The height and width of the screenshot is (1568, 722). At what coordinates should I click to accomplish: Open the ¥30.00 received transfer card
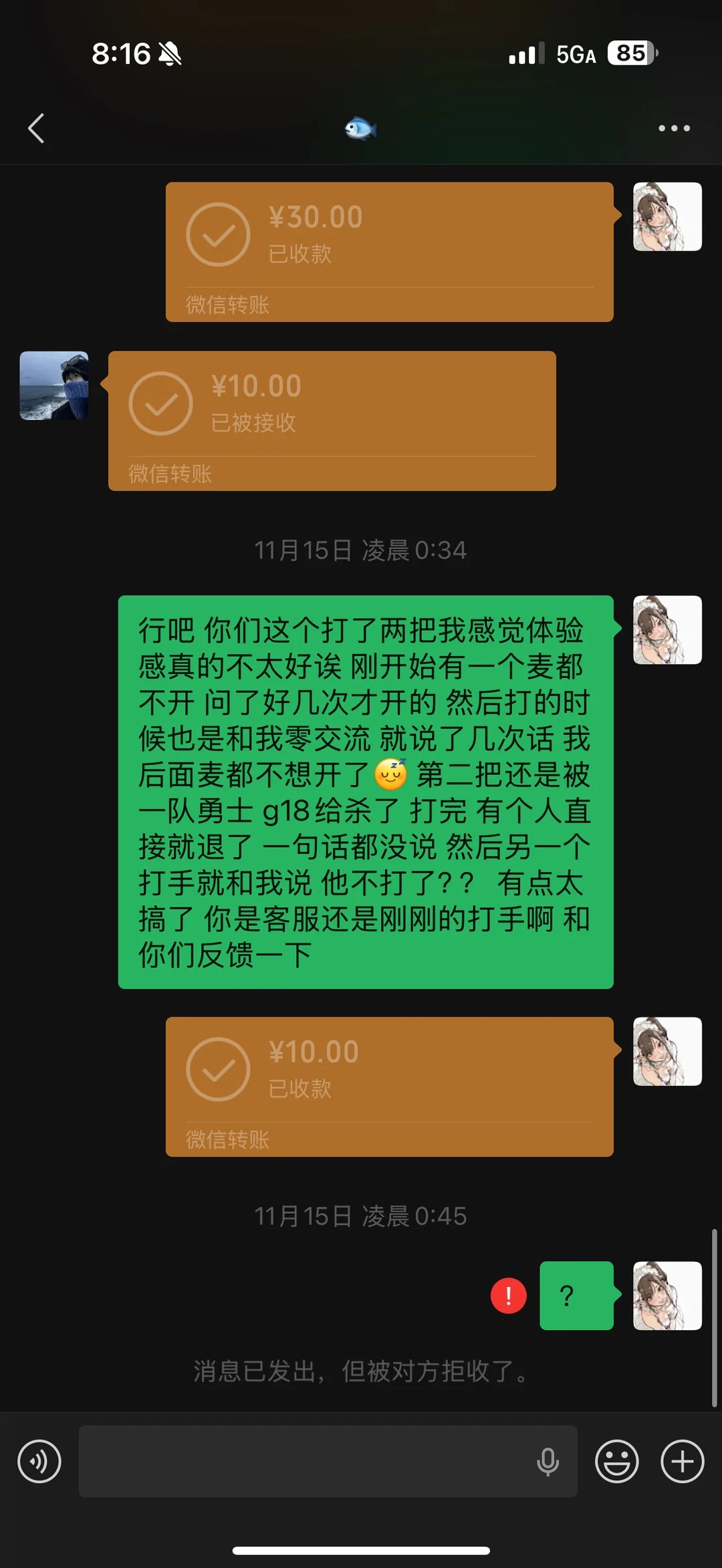[x=389, y=251]
